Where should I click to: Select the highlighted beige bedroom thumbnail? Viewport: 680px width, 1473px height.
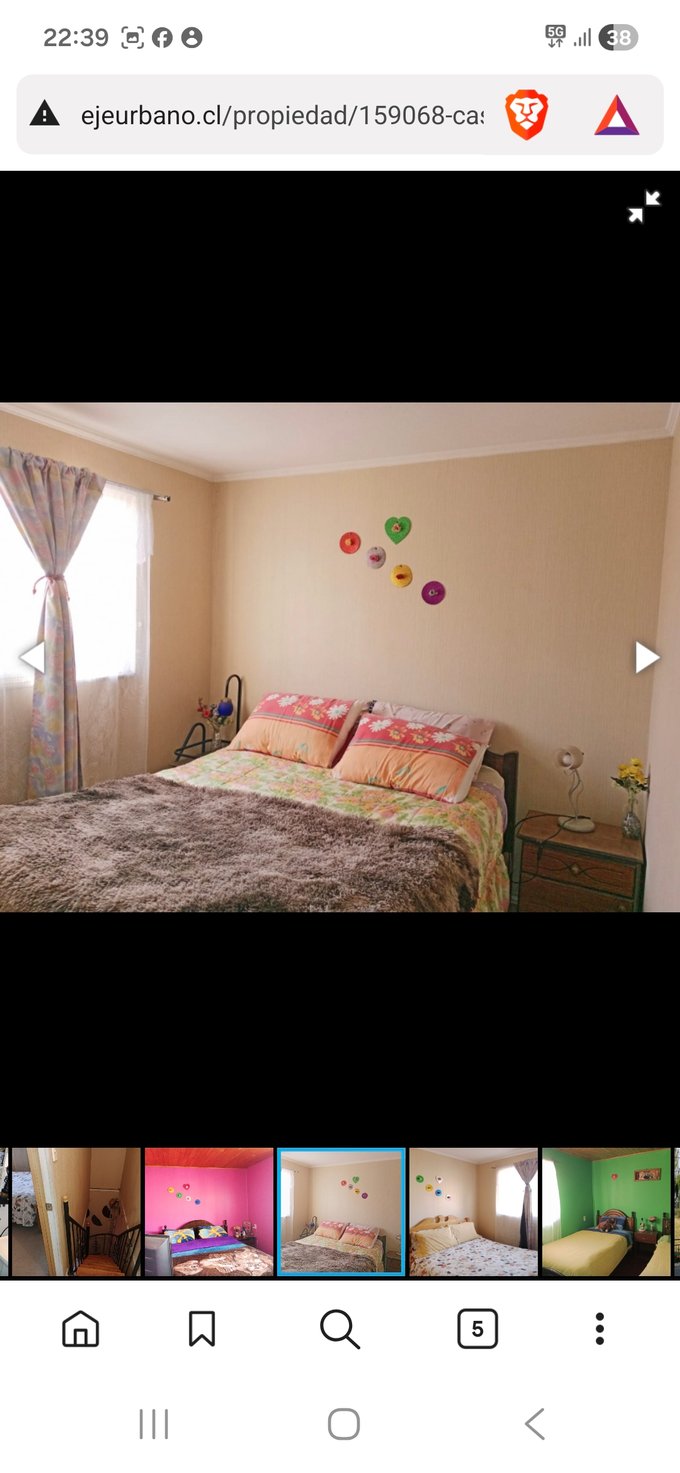(x=341, y=1212)
